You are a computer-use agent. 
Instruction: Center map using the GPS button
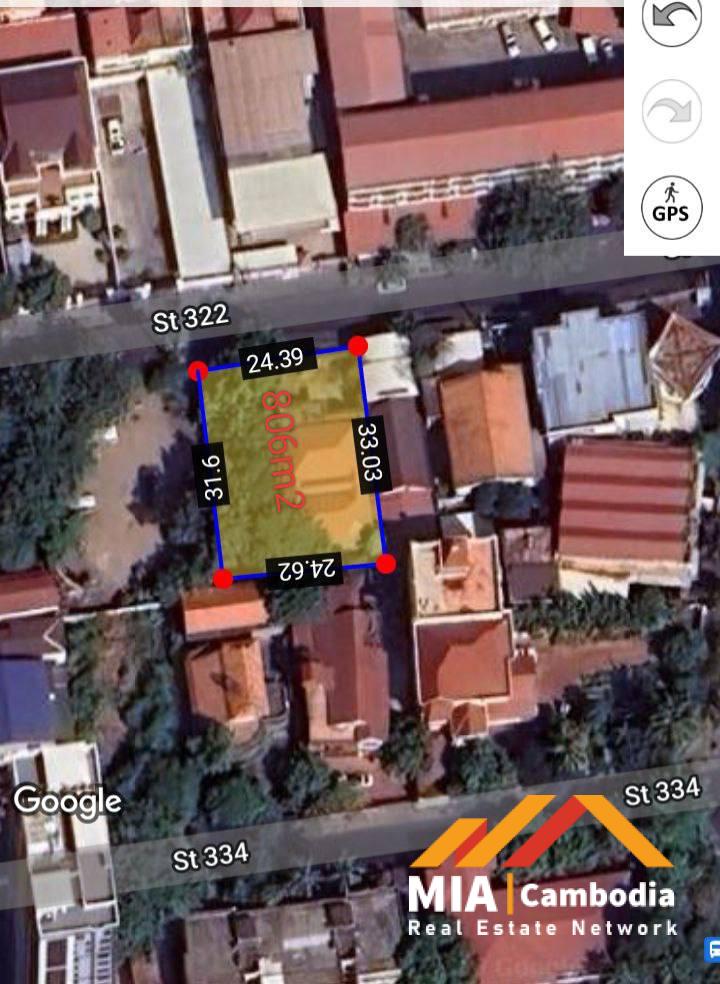point(671,203)
